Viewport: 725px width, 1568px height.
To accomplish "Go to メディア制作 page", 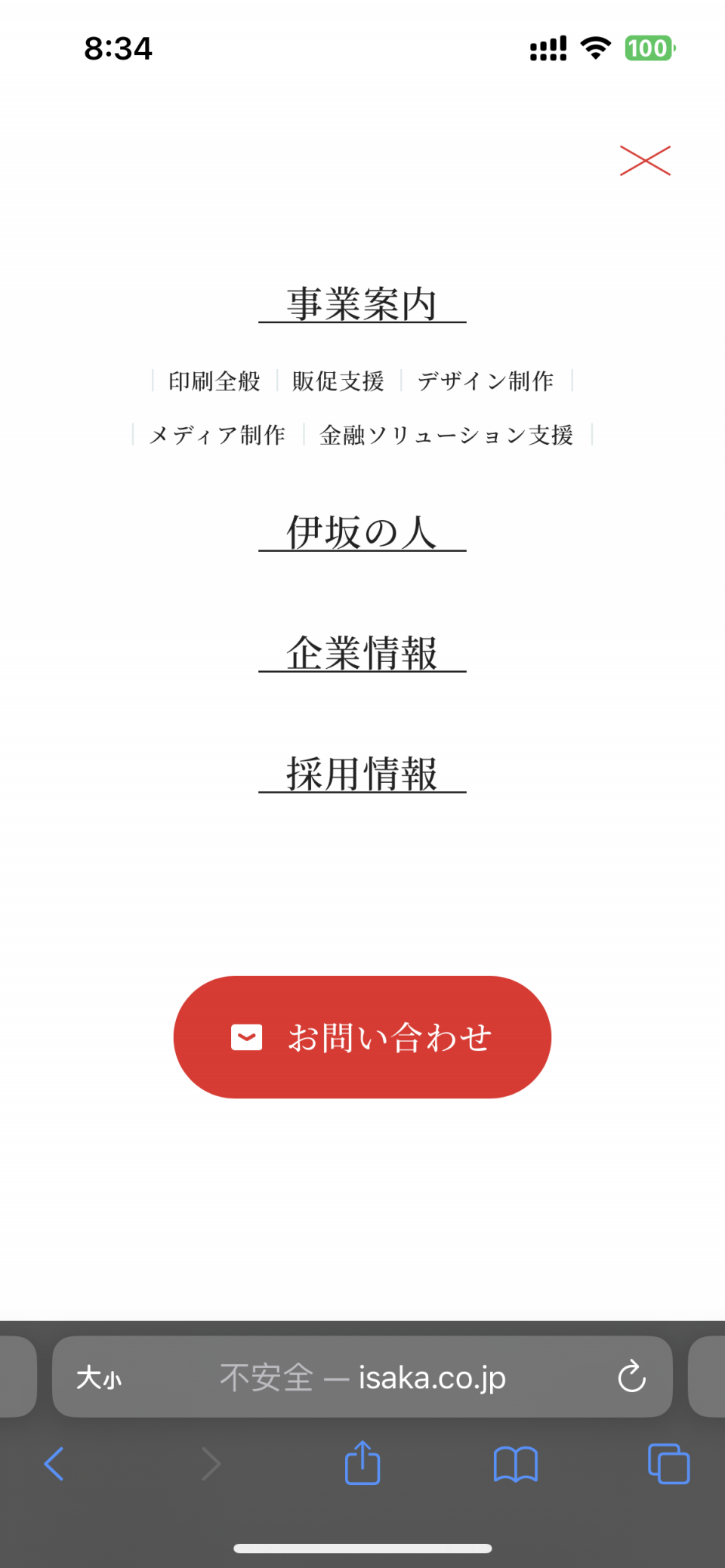I will (x=217, y=435).
